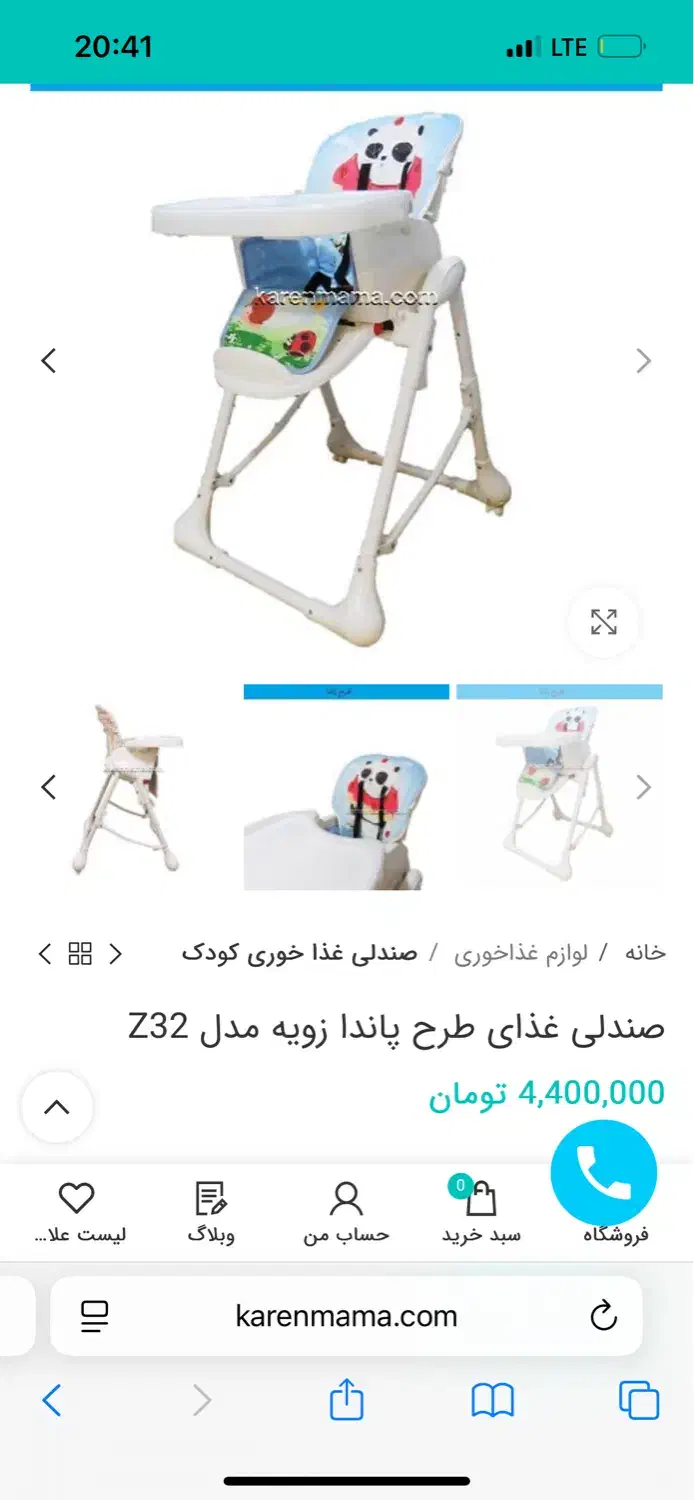The image size is (694, 1500).
Task: Open the wishlist heart tab
Action: click(77, 1210)
